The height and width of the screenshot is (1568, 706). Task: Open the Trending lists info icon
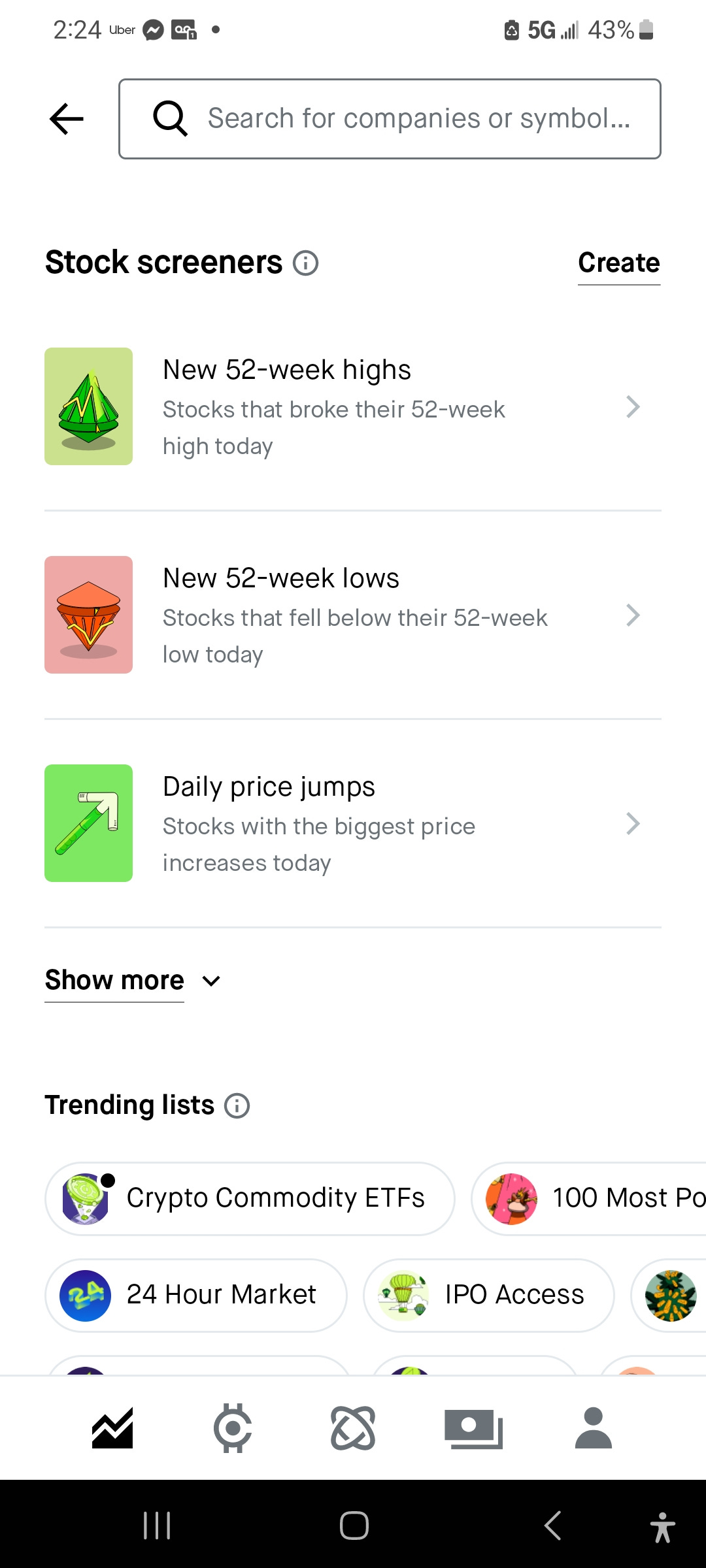click(237, 1106)
